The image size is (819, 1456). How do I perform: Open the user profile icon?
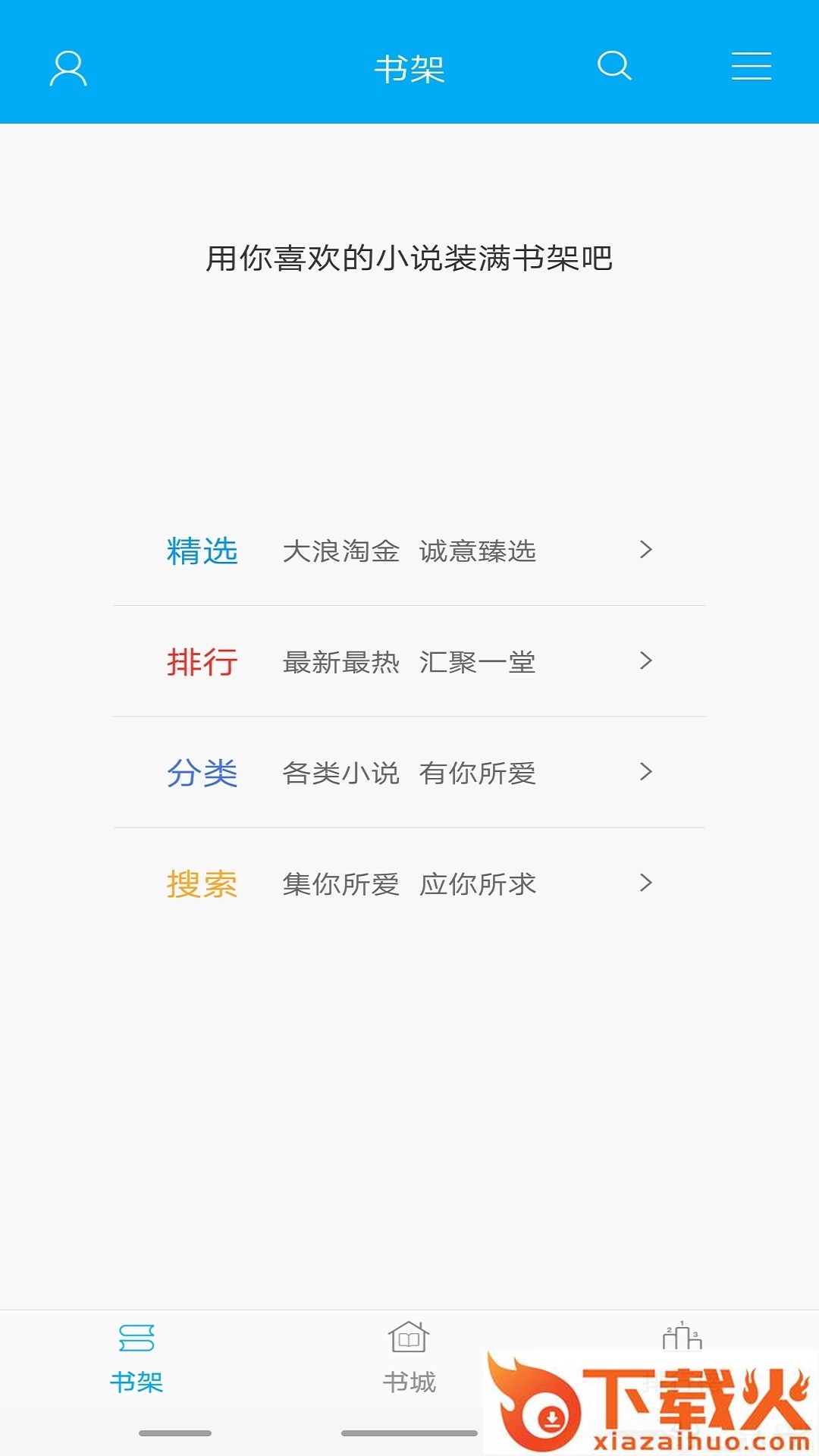point(68,68)
